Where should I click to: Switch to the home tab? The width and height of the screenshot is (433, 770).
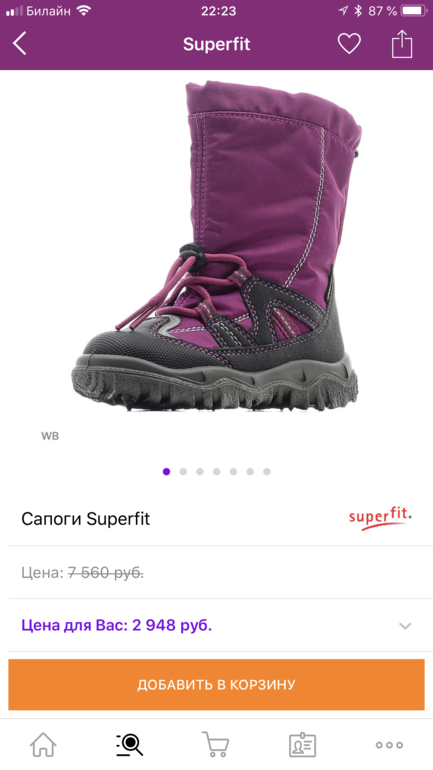pos(43,744)
